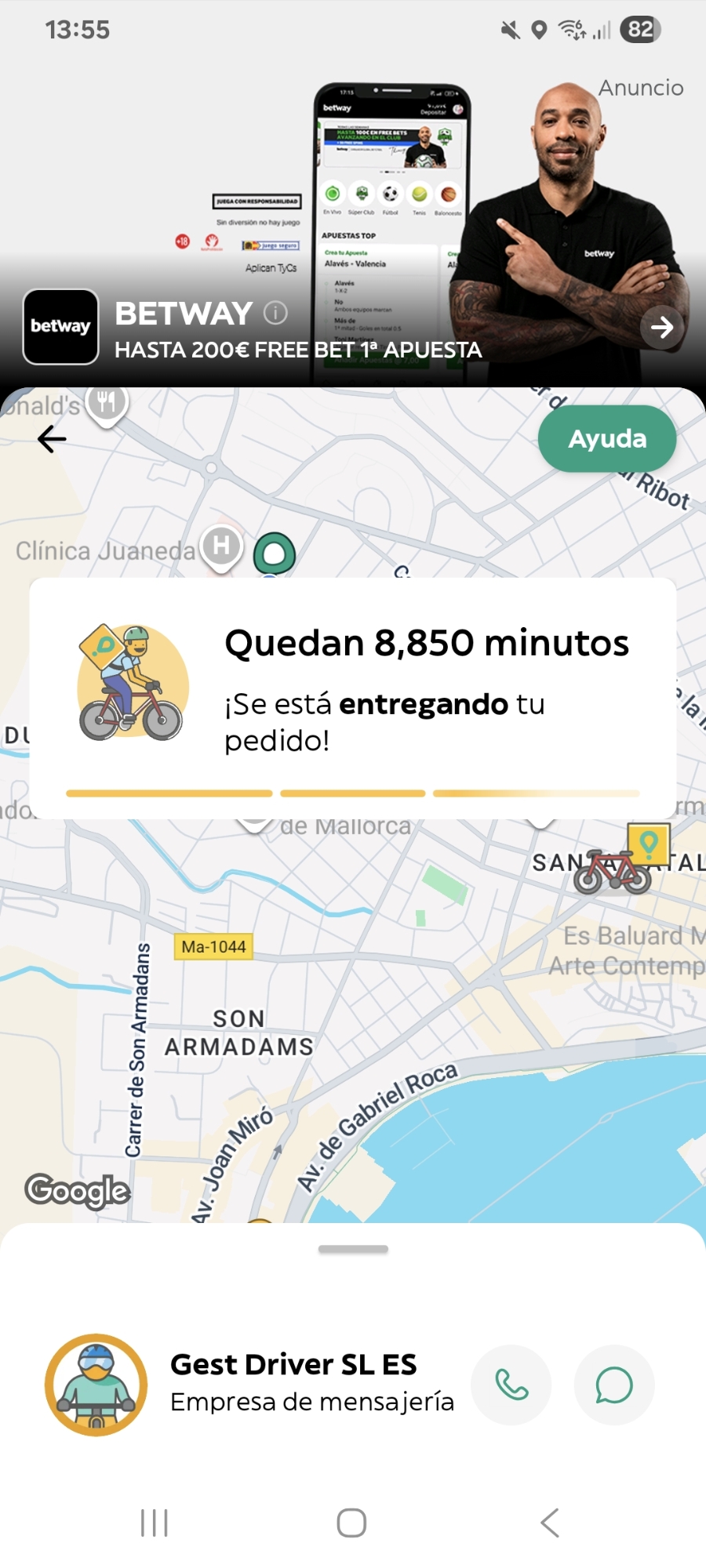Open the recent apps button
Screen dimensions: 706x1568
pyautogui.click(x=155, y=1523)
